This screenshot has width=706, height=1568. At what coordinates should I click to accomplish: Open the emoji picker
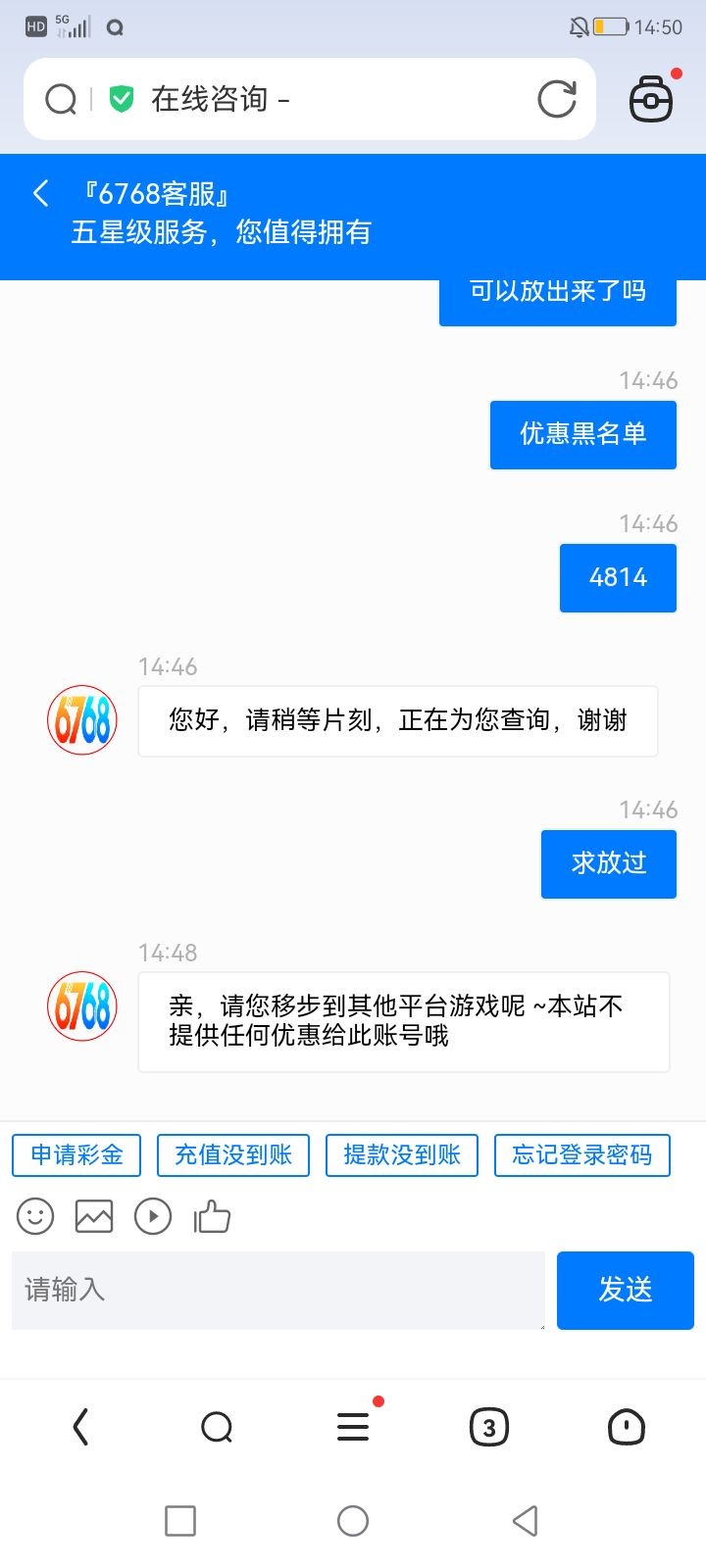pos(35,1217)
